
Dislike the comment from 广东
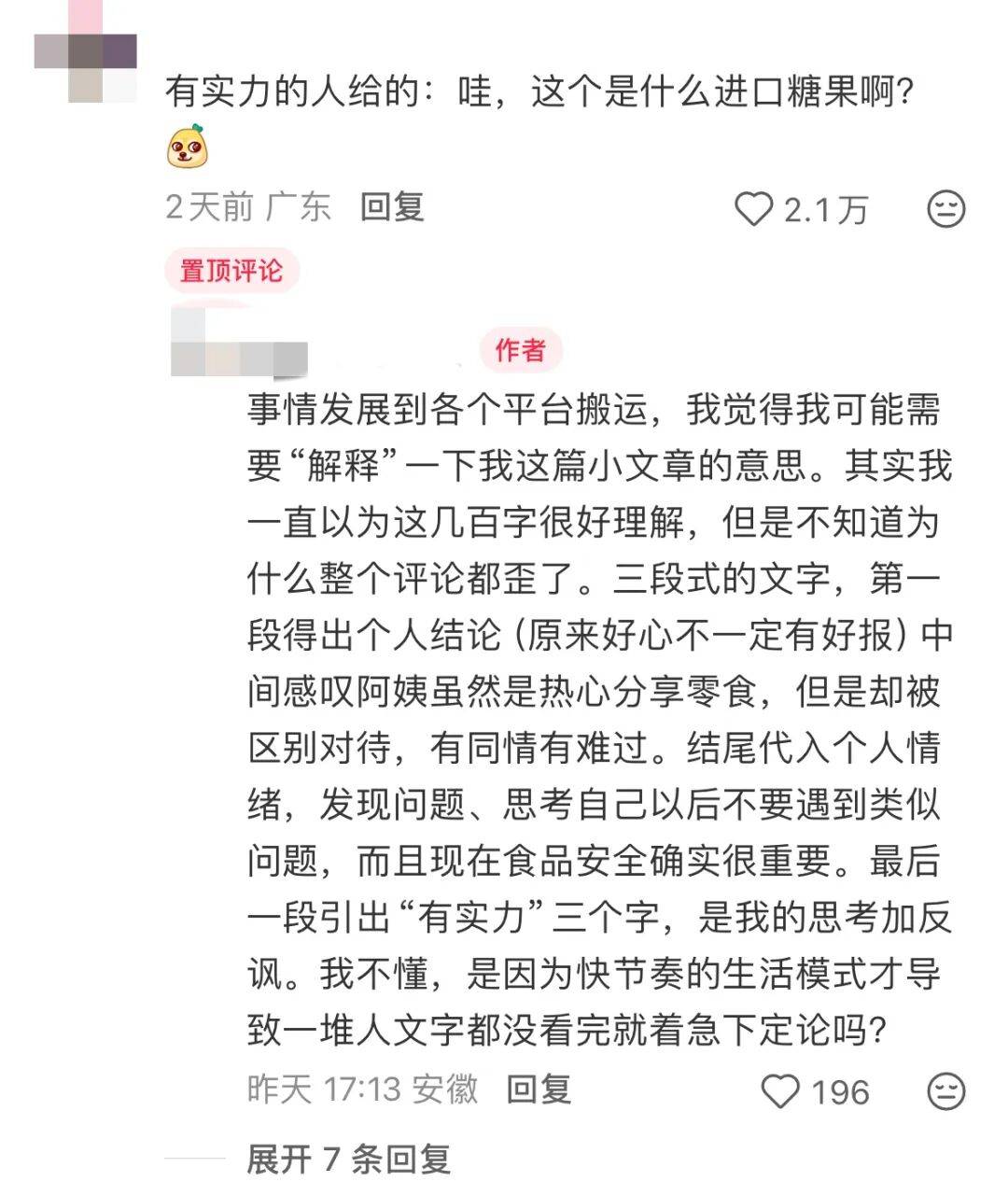tap(945, 209)
